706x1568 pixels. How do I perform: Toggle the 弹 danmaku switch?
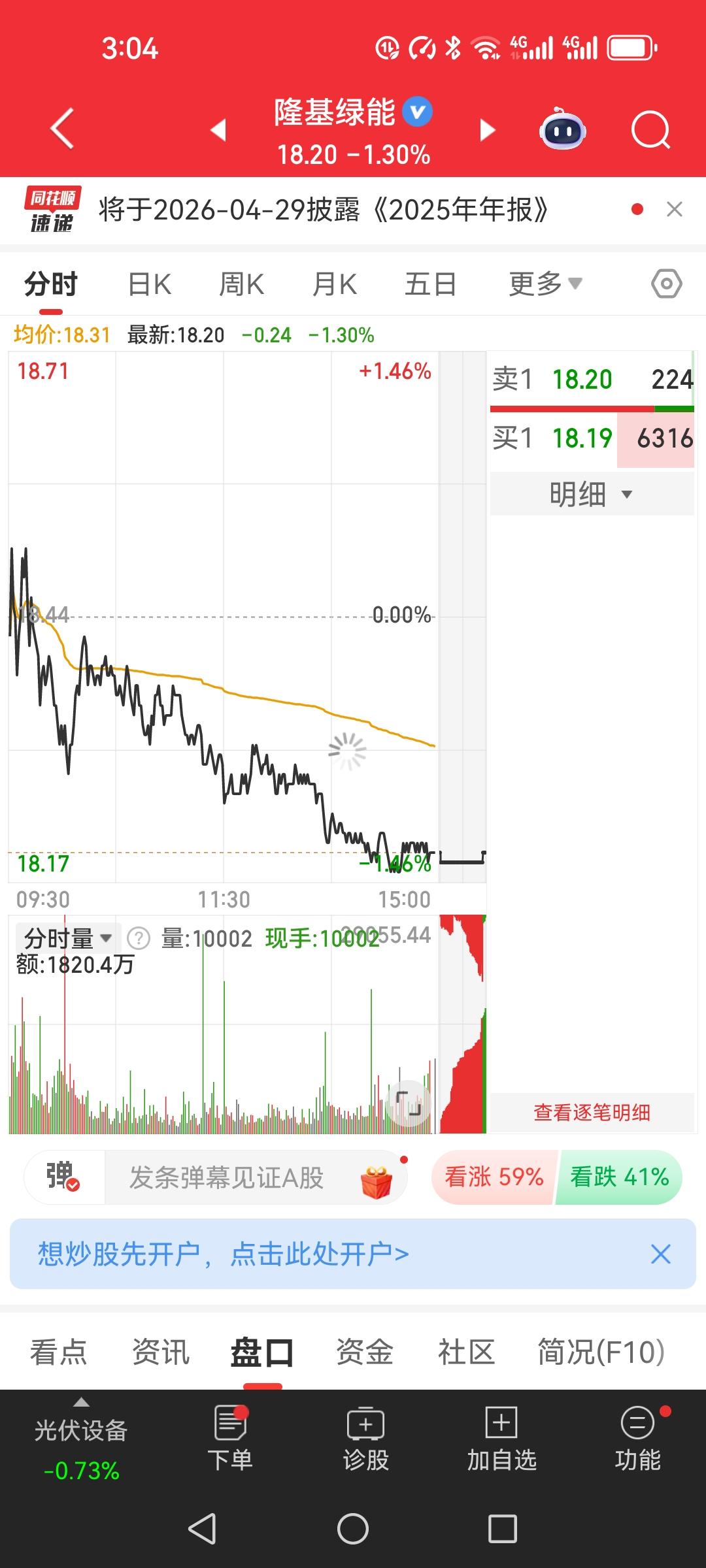point(62,1177)
